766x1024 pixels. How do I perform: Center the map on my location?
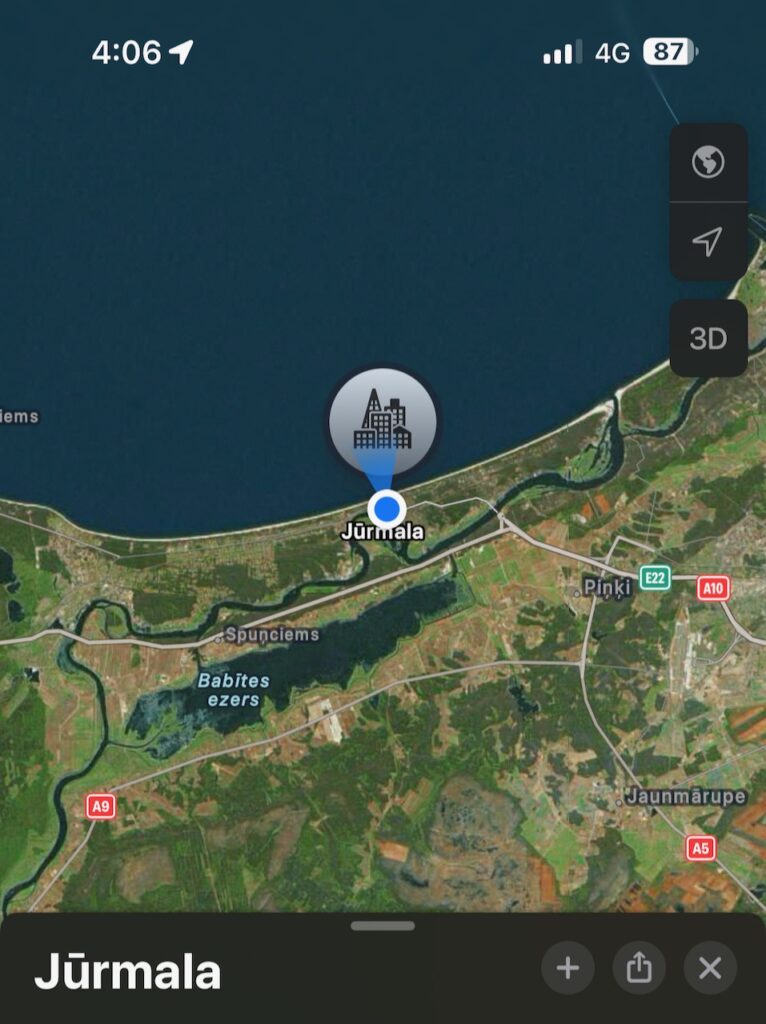[x=708, y=241]
